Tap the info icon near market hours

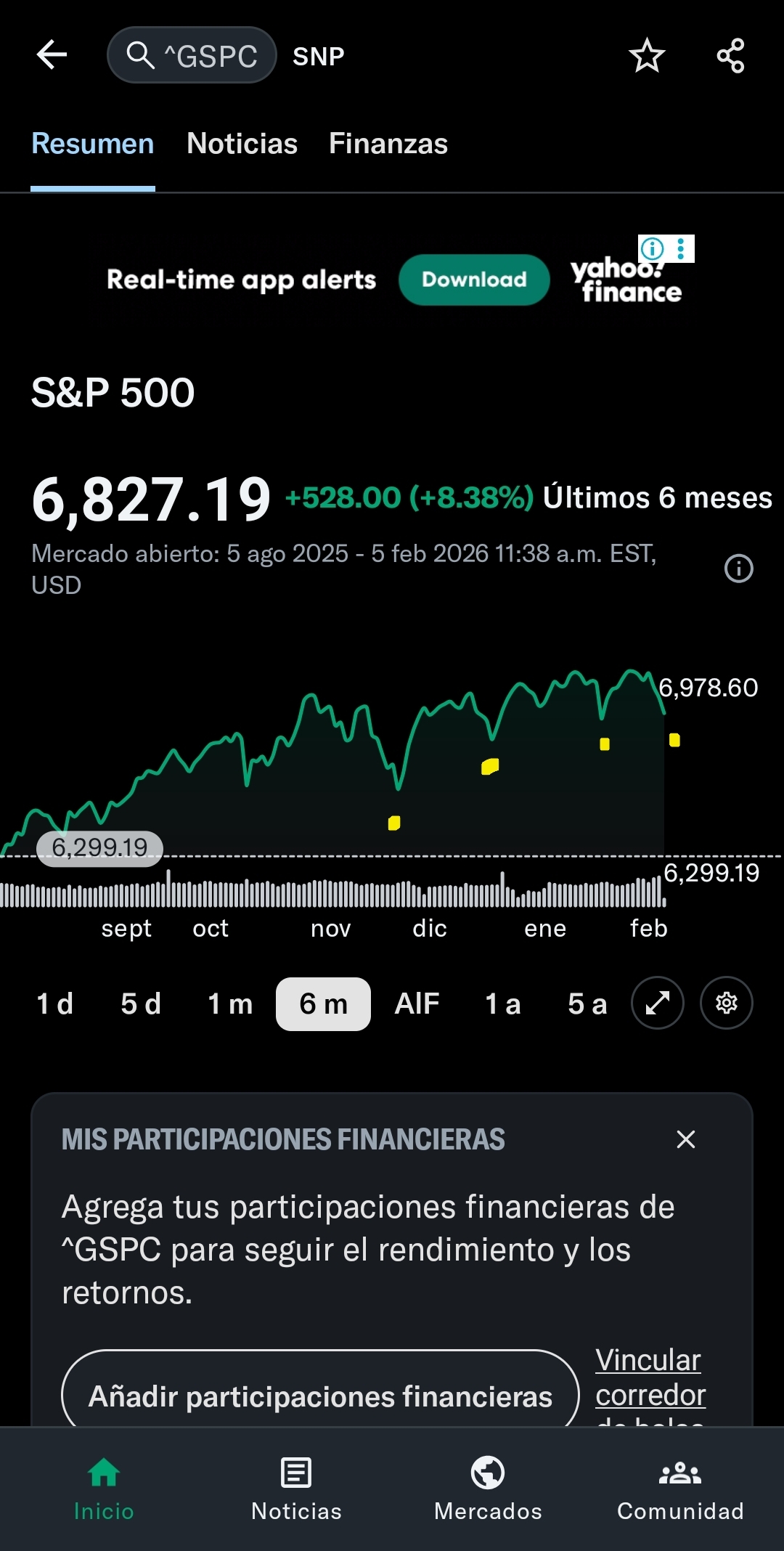[x=739, y=569]
